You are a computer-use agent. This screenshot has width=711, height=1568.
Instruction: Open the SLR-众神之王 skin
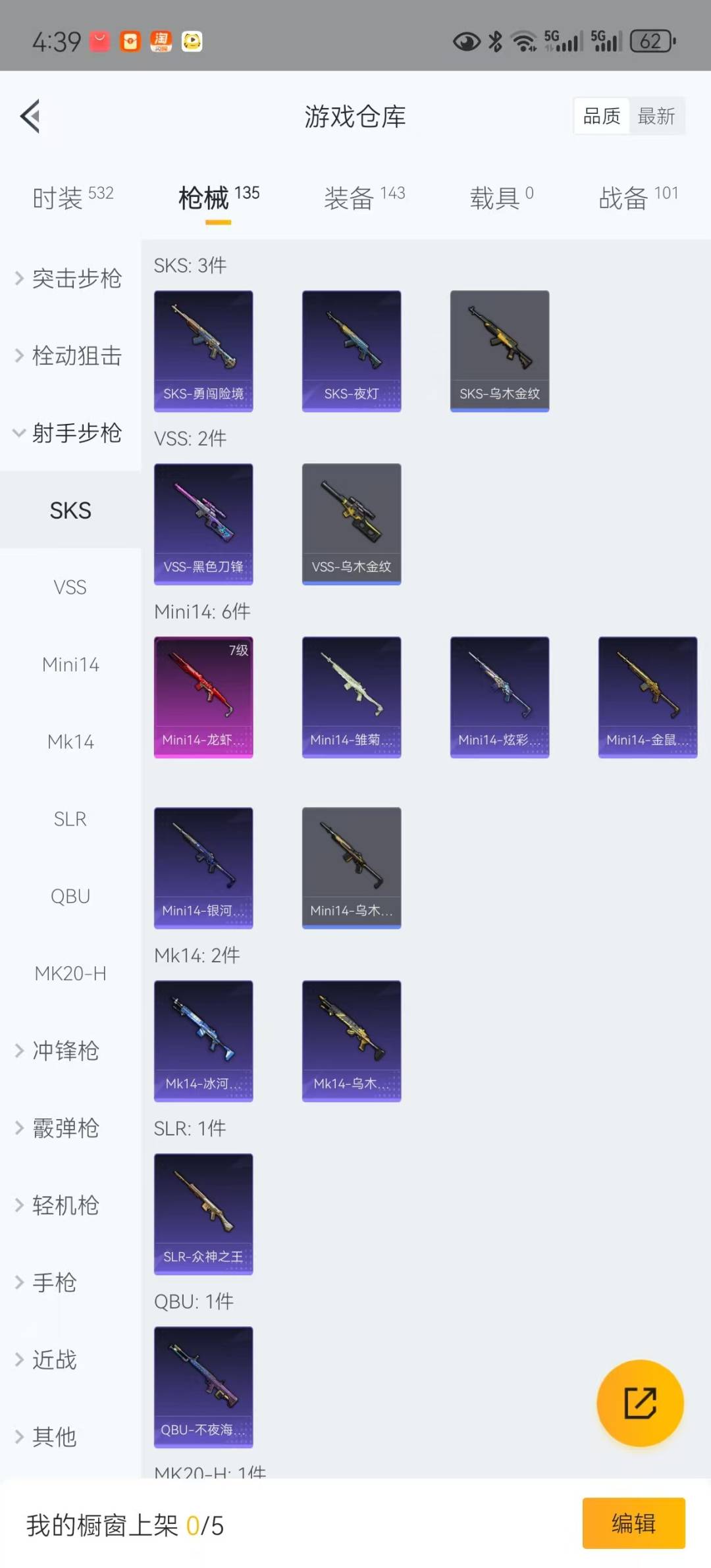(203, 1214)
